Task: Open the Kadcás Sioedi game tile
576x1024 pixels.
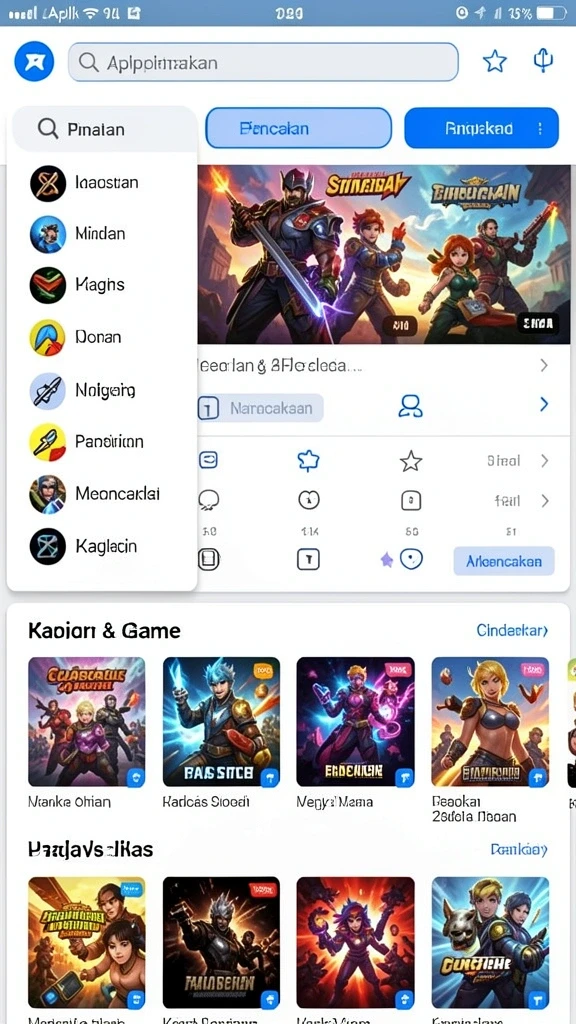Action: [221, 733]
